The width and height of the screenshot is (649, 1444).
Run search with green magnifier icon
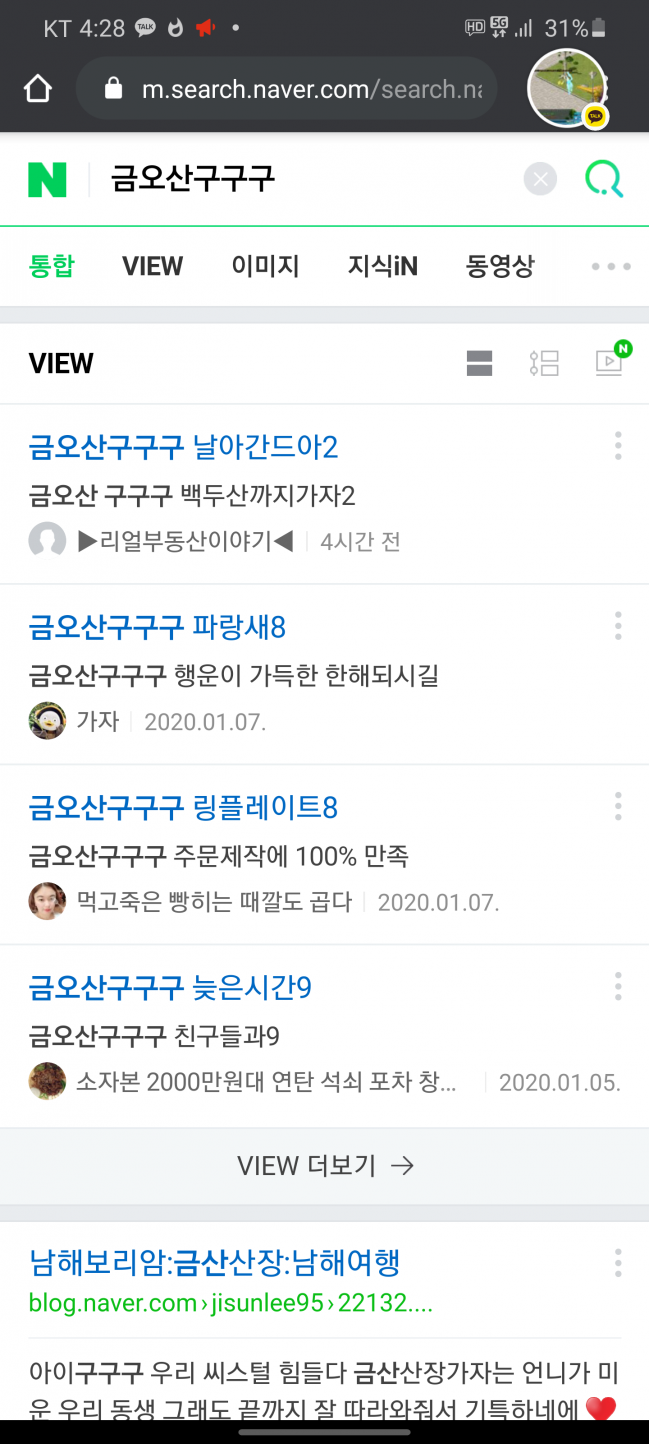604,180
